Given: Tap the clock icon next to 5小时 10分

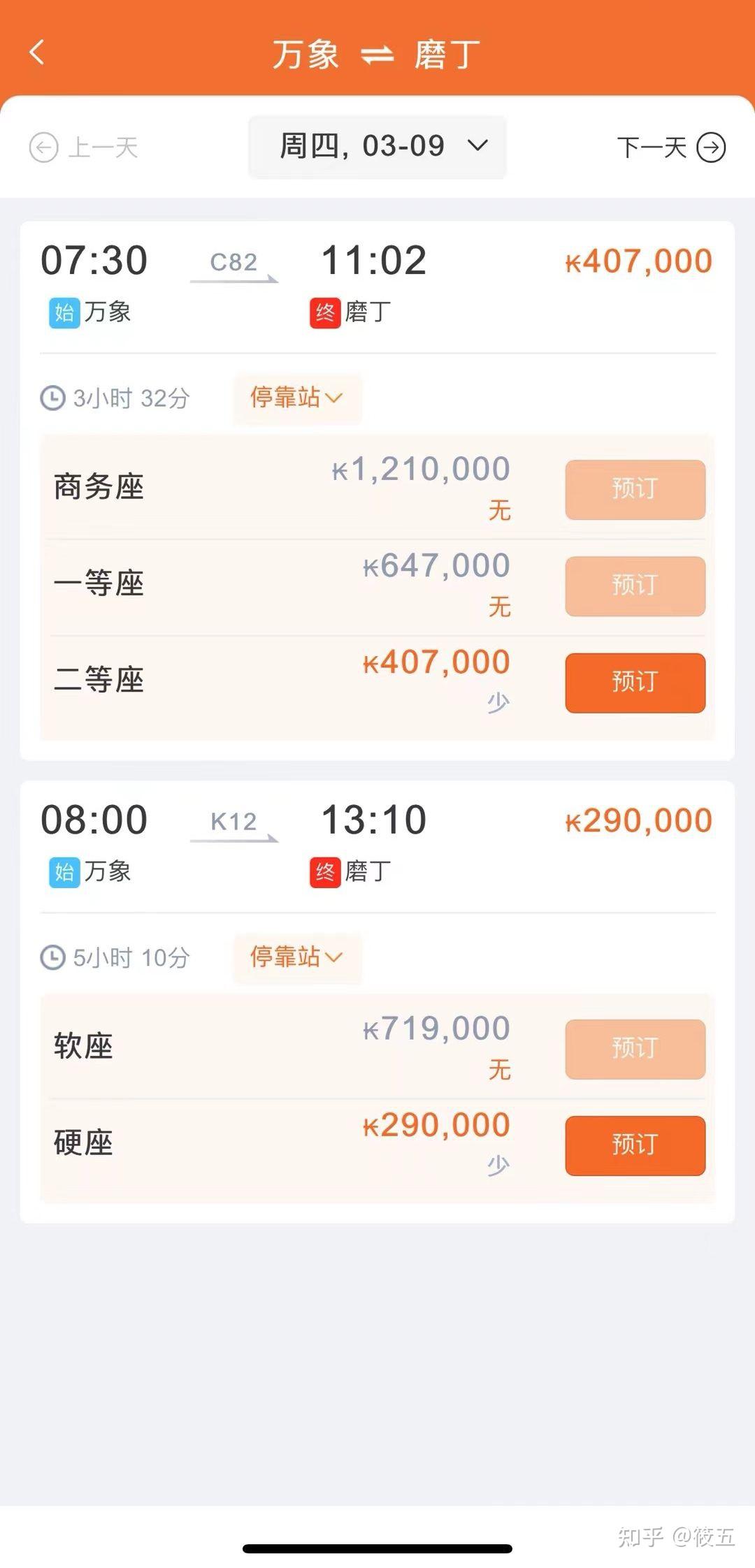Looking at the screenshot, I should [x=53, y=958].
